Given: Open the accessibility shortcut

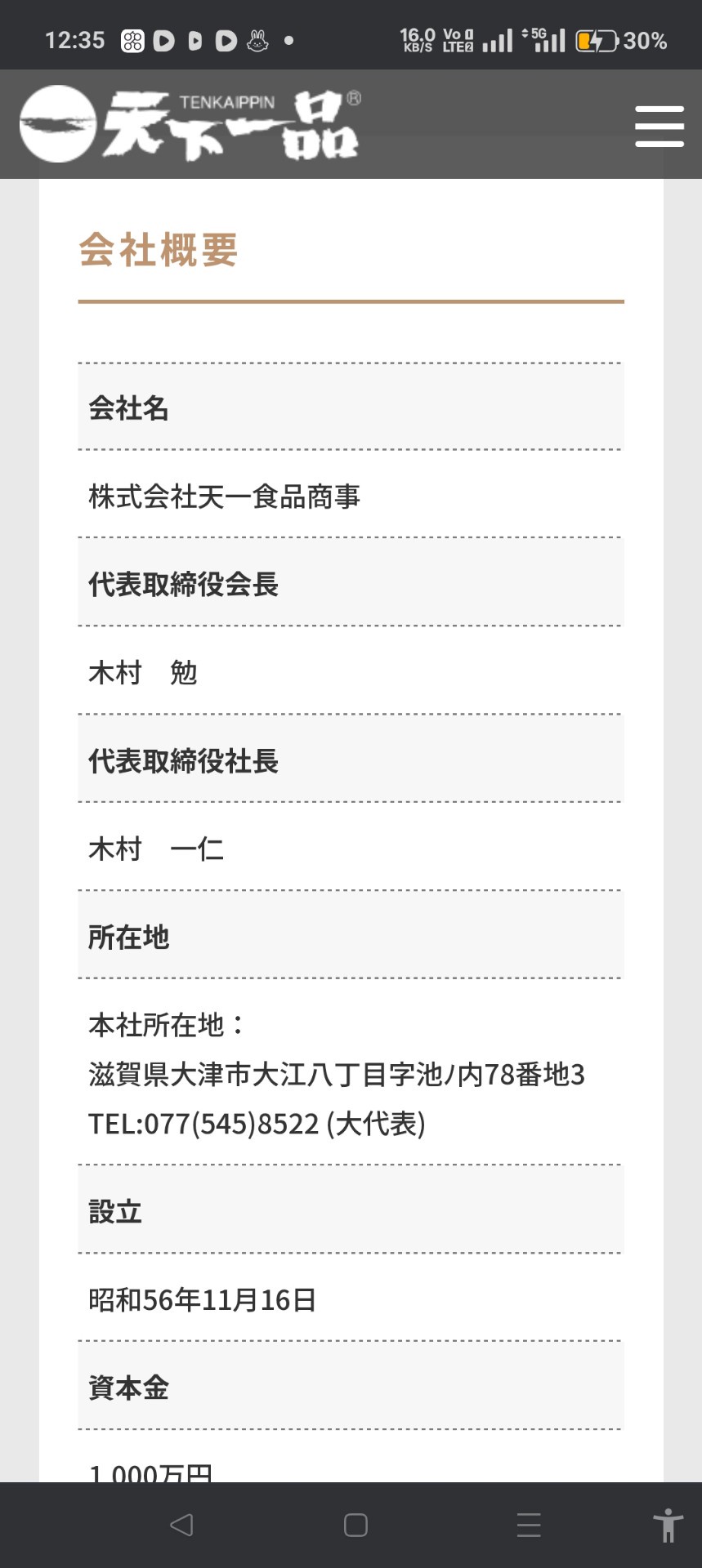Looking at the screenshot, I should click(668, 1525).
